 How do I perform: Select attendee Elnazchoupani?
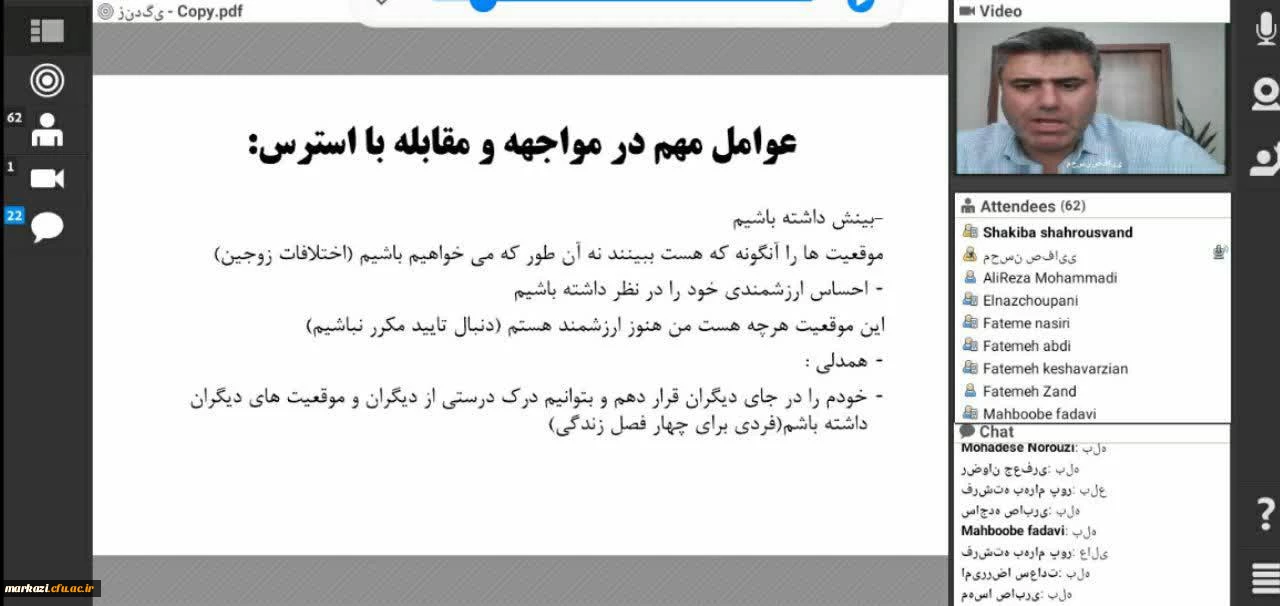pyautogui.click(x=1030, y=300)
